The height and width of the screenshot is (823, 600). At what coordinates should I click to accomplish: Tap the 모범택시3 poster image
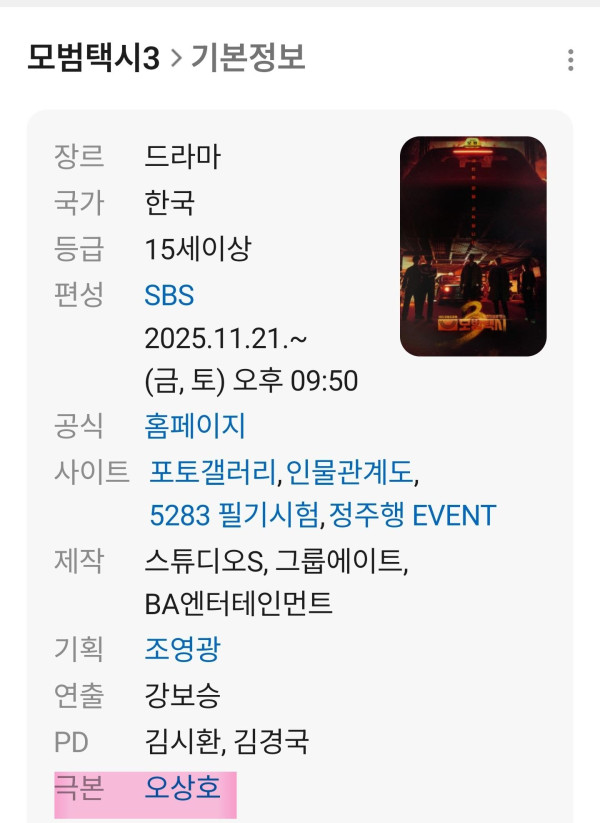pos(473,246)
